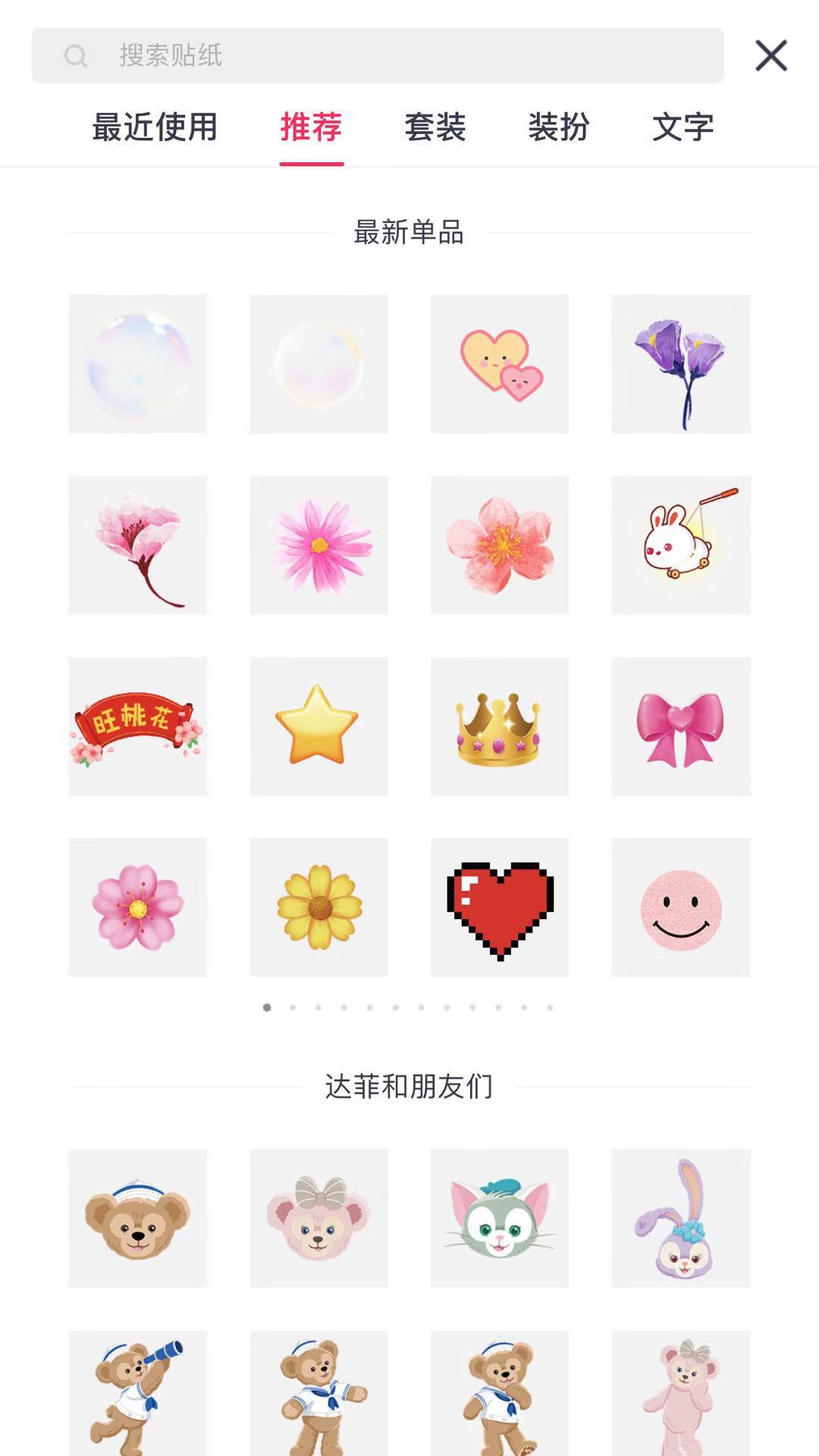Select the yellow star sticker
This screenshot has width=819, height=1456.
[x=318, y=726]
